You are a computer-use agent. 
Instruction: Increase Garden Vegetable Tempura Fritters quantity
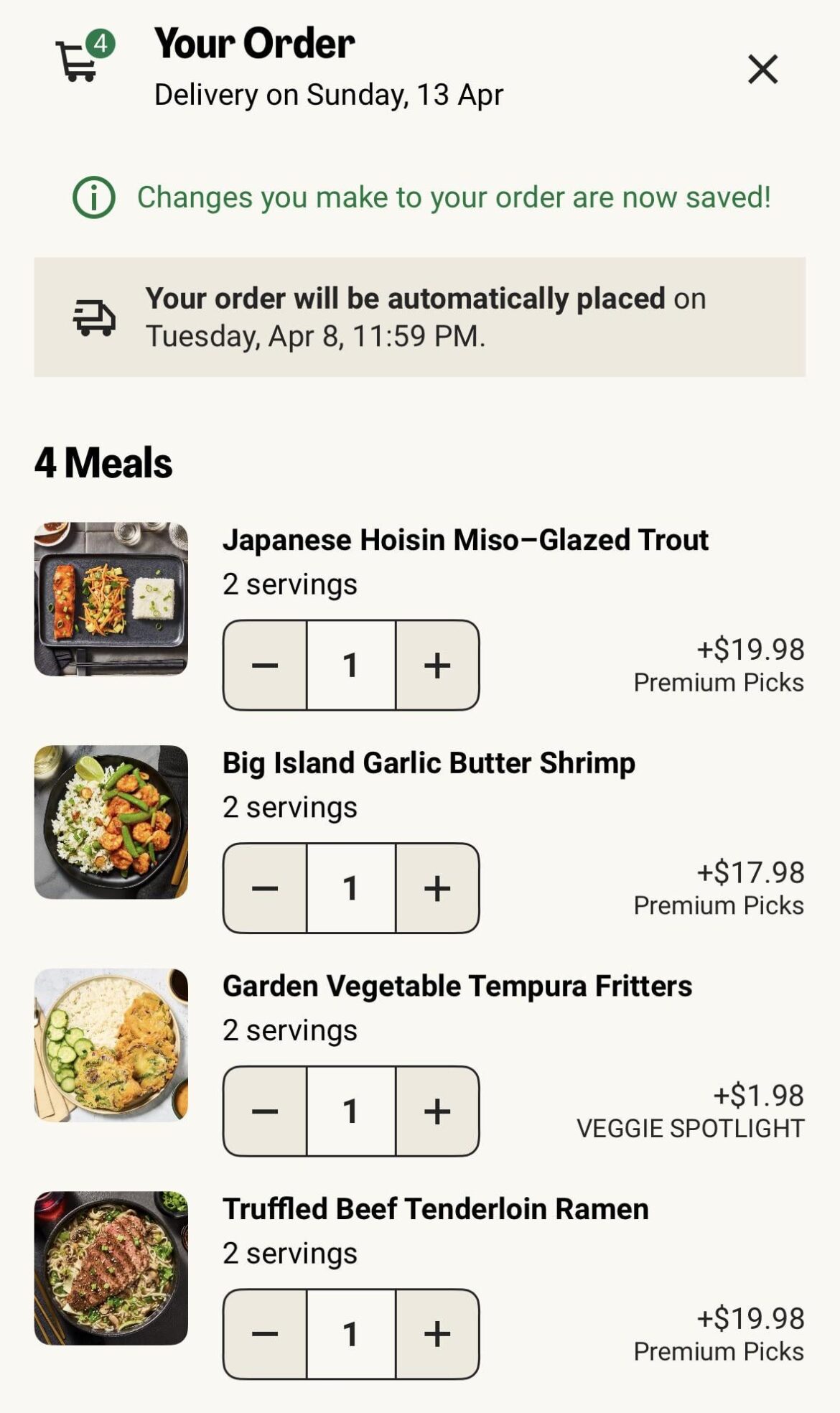437,1111
